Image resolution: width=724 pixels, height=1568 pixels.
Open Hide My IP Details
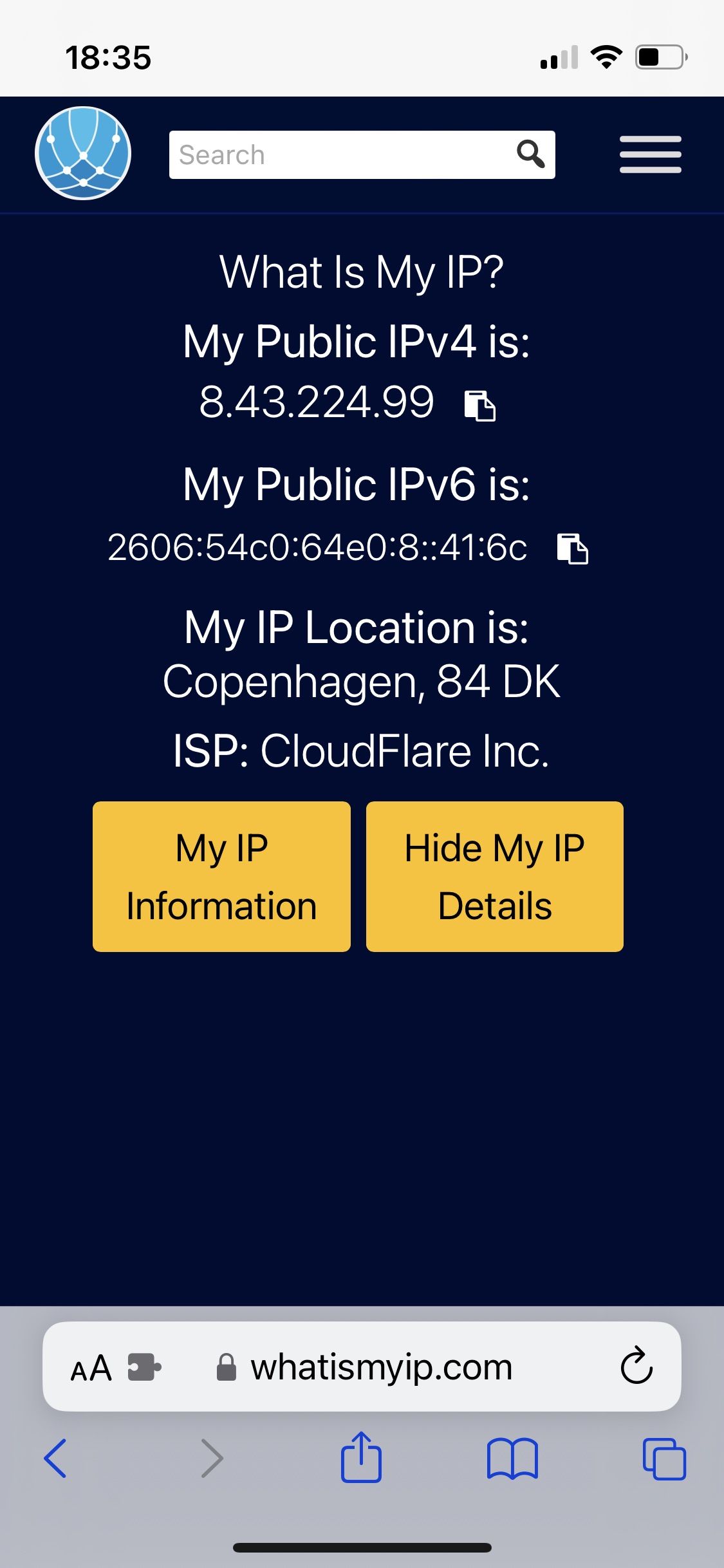[494, 876]
